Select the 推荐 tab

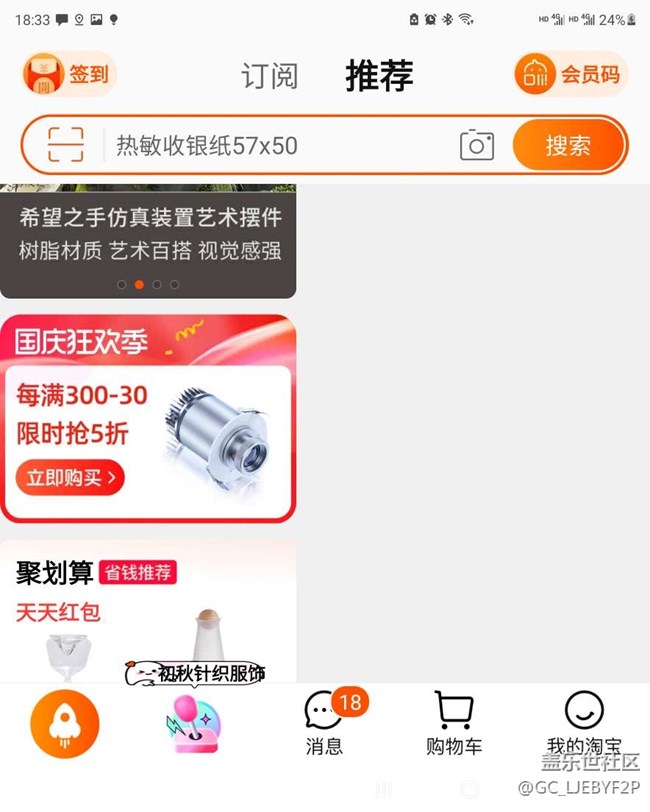tap(379, 76)
